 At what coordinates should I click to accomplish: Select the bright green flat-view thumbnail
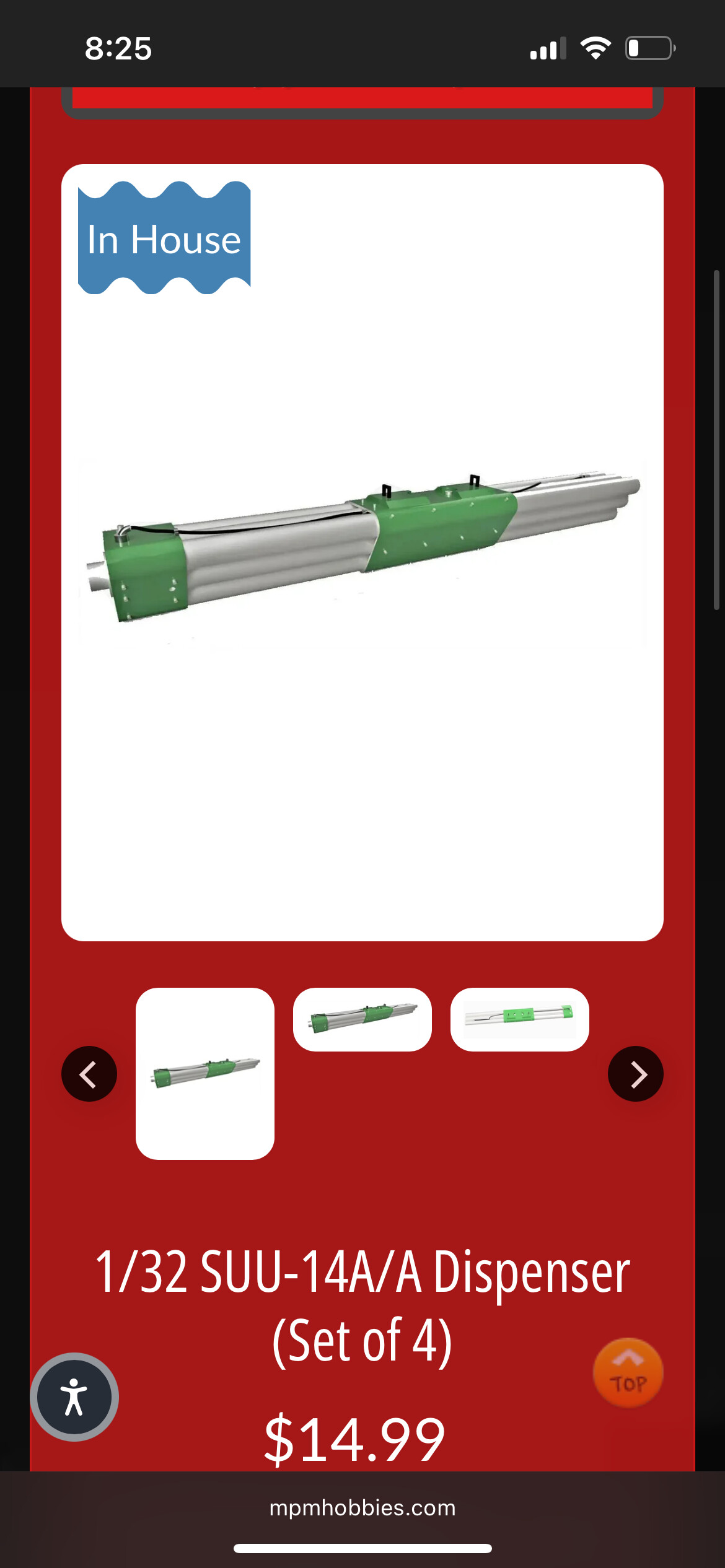click(520, 1019)
